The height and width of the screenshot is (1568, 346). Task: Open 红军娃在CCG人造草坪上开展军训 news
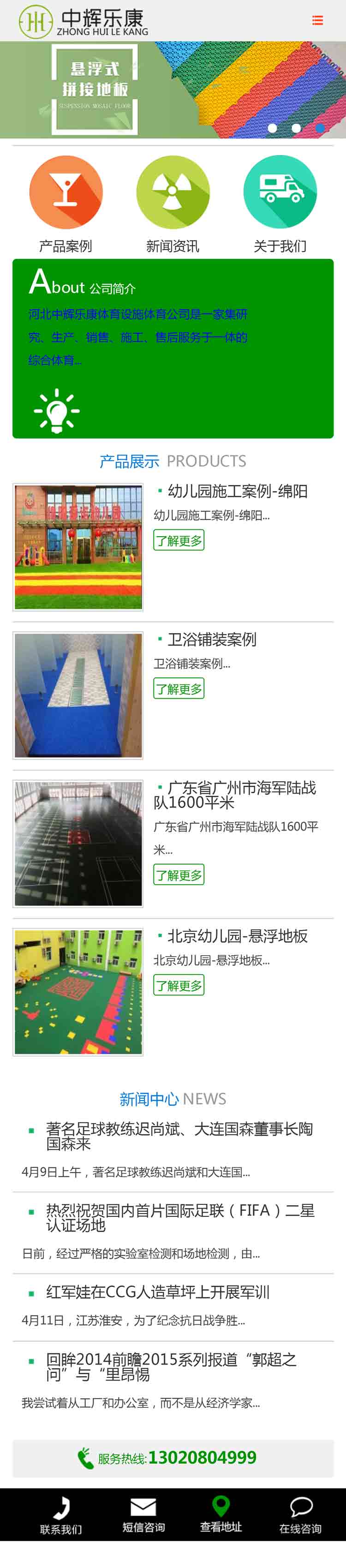click(157, 1292)
